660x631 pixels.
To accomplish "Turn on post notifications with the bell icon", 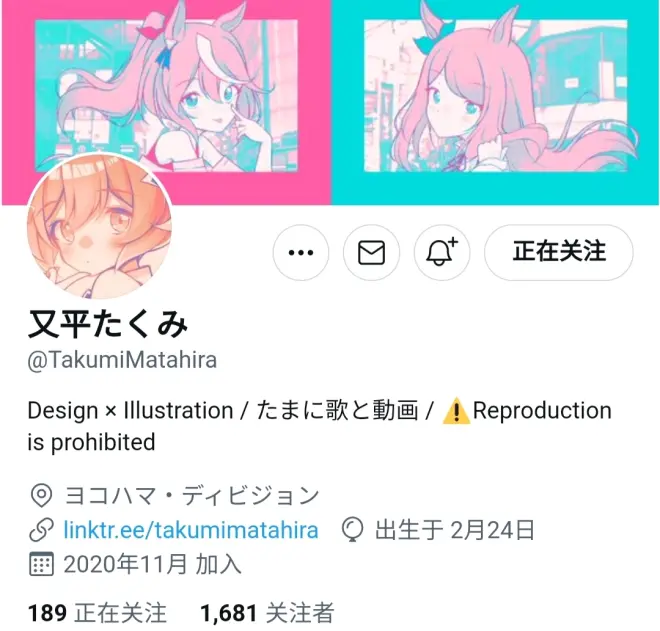I will click(x=441, y=253).
